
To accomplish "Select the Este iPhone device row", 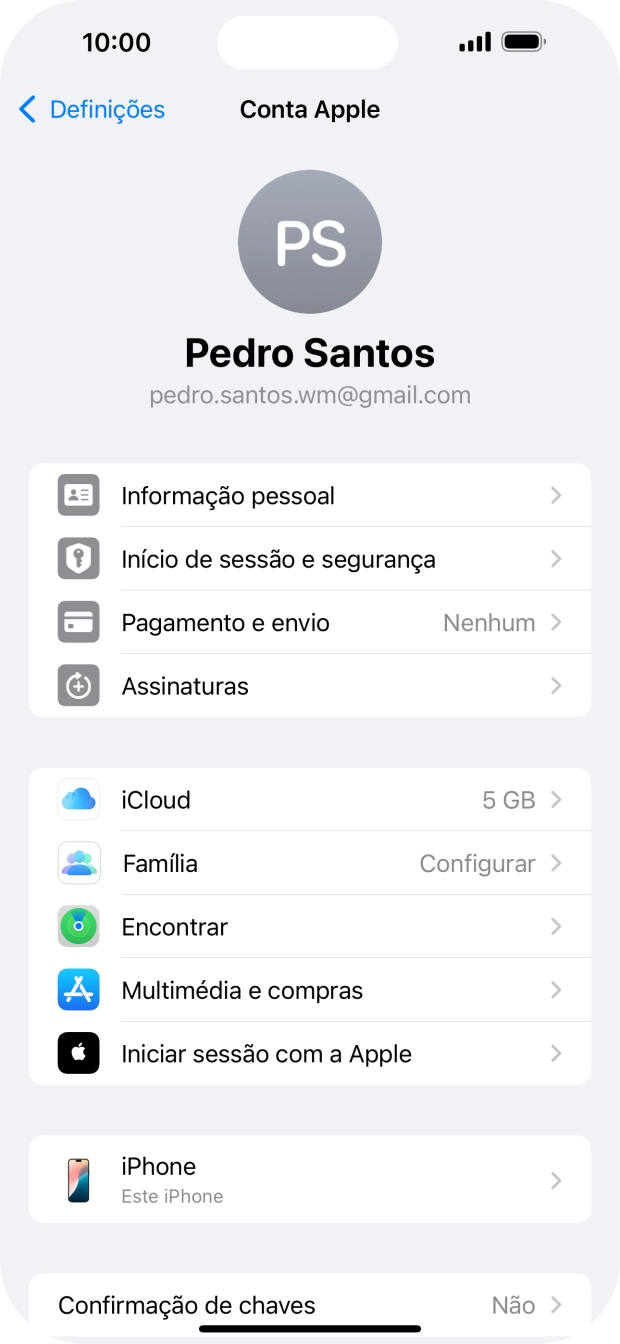I will 310,1180.
